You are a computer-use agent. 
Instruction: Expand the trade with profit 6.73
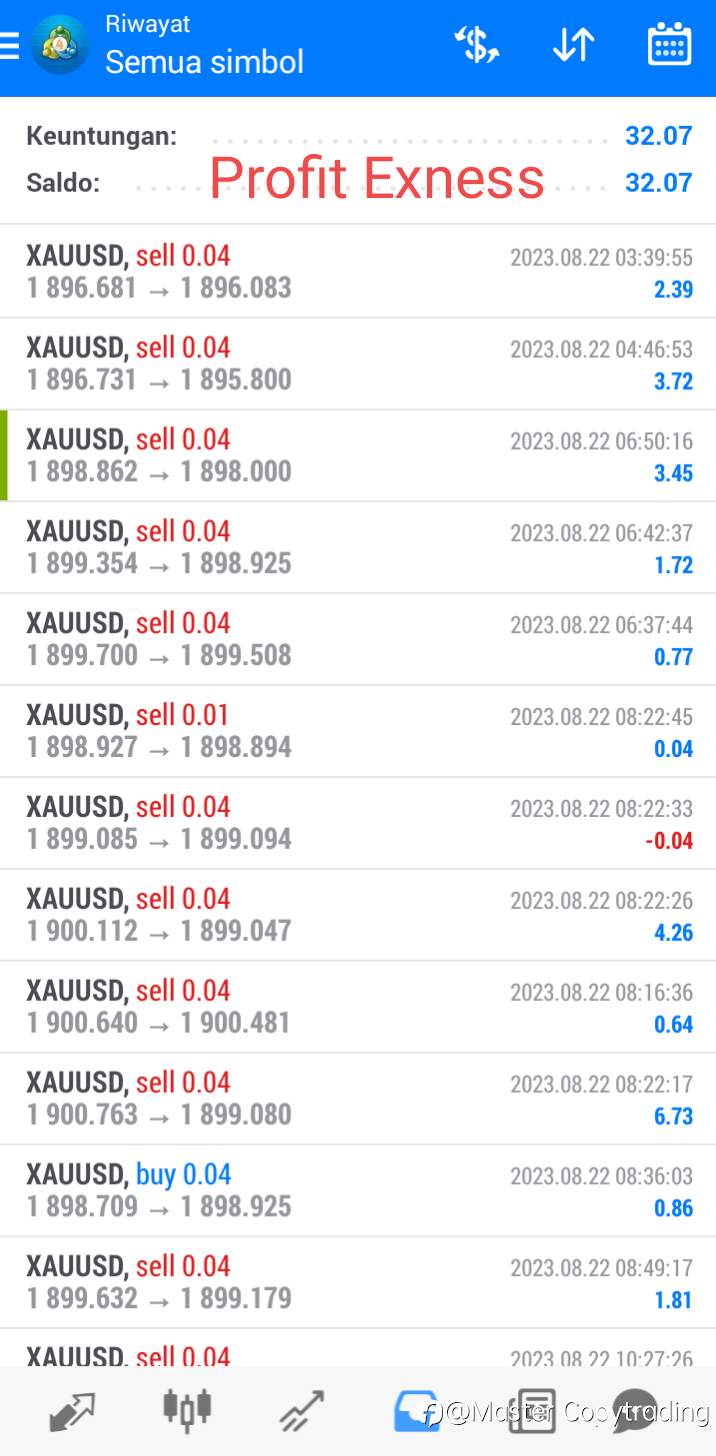(358, 1098)
